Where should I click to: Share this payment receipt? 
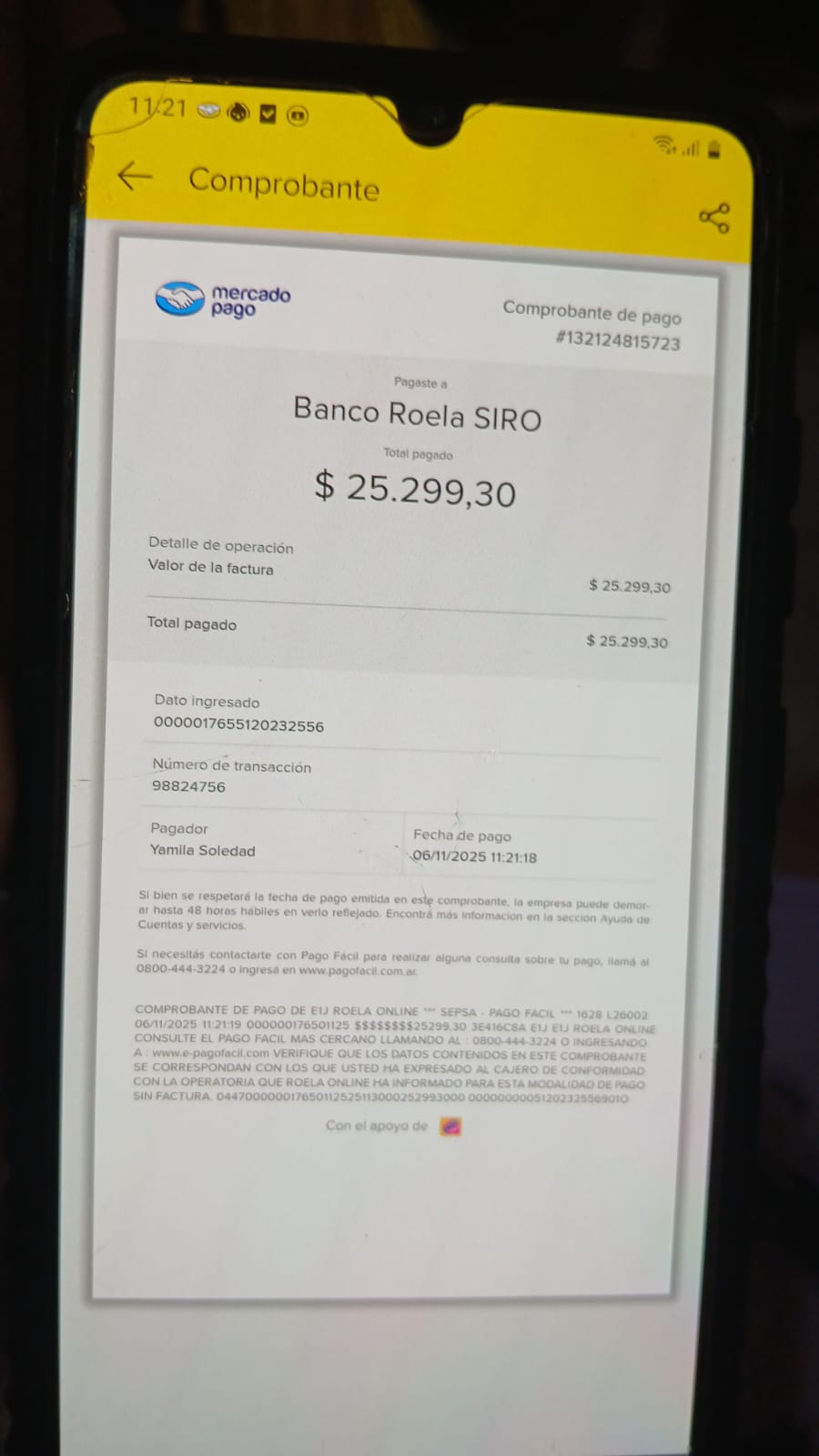click(714, 217)
